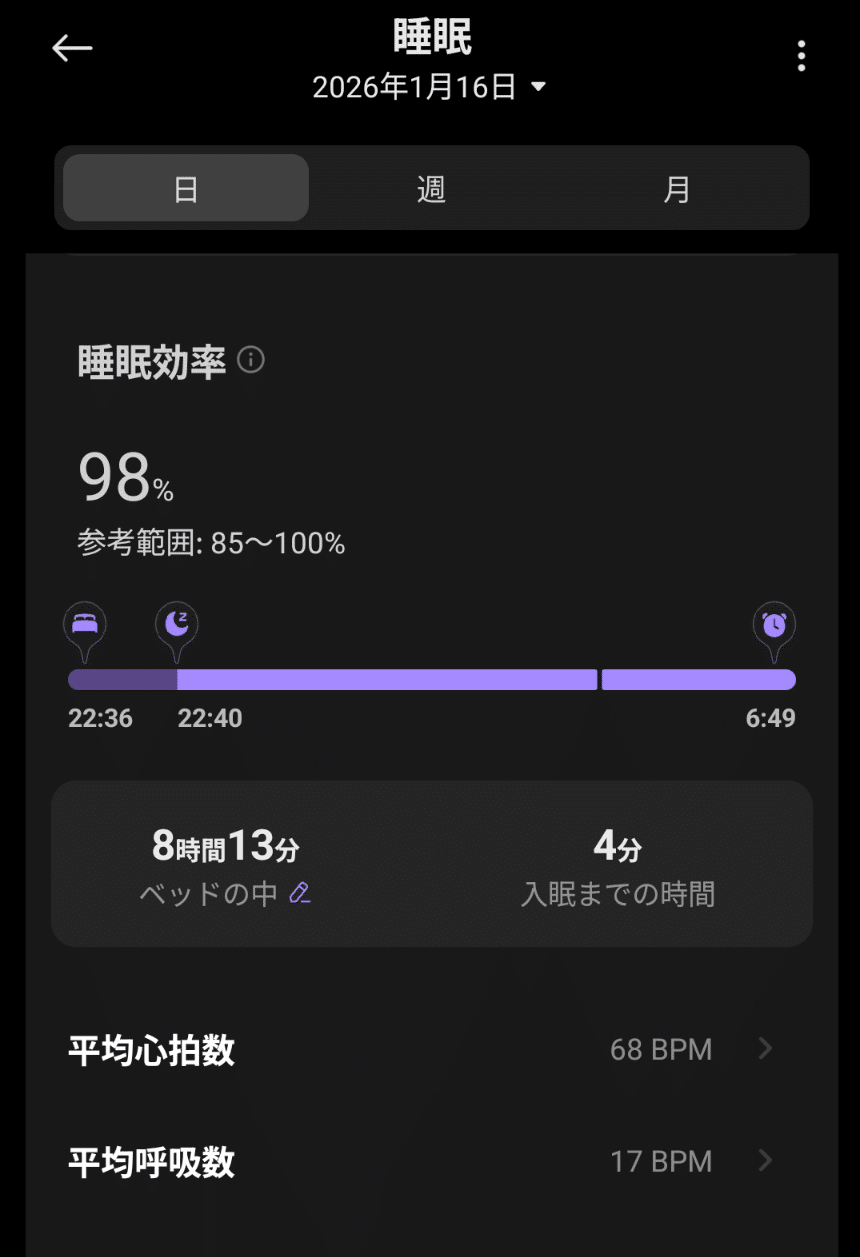Tap the info icon next to 睡眠効率

click(251, 361)
